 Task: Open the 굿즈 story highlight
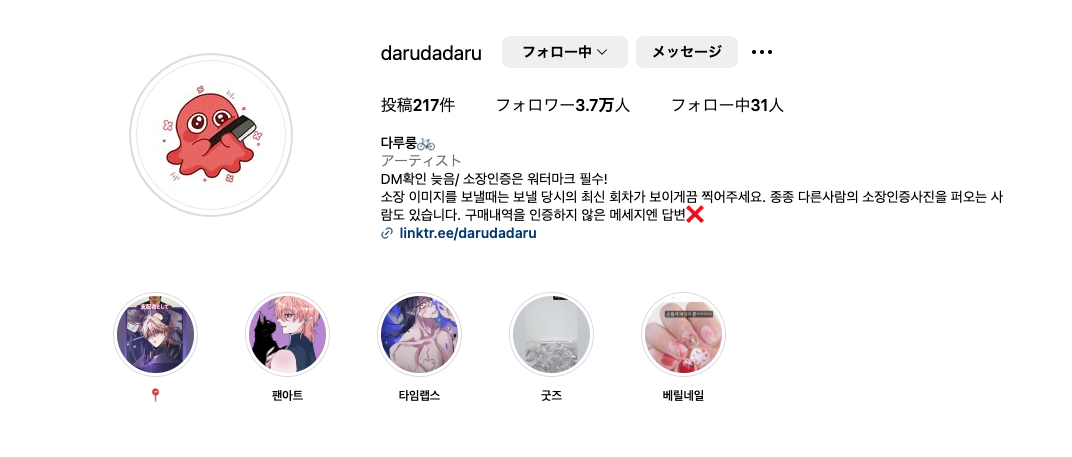pyautogui.click(x=551, y=334)
